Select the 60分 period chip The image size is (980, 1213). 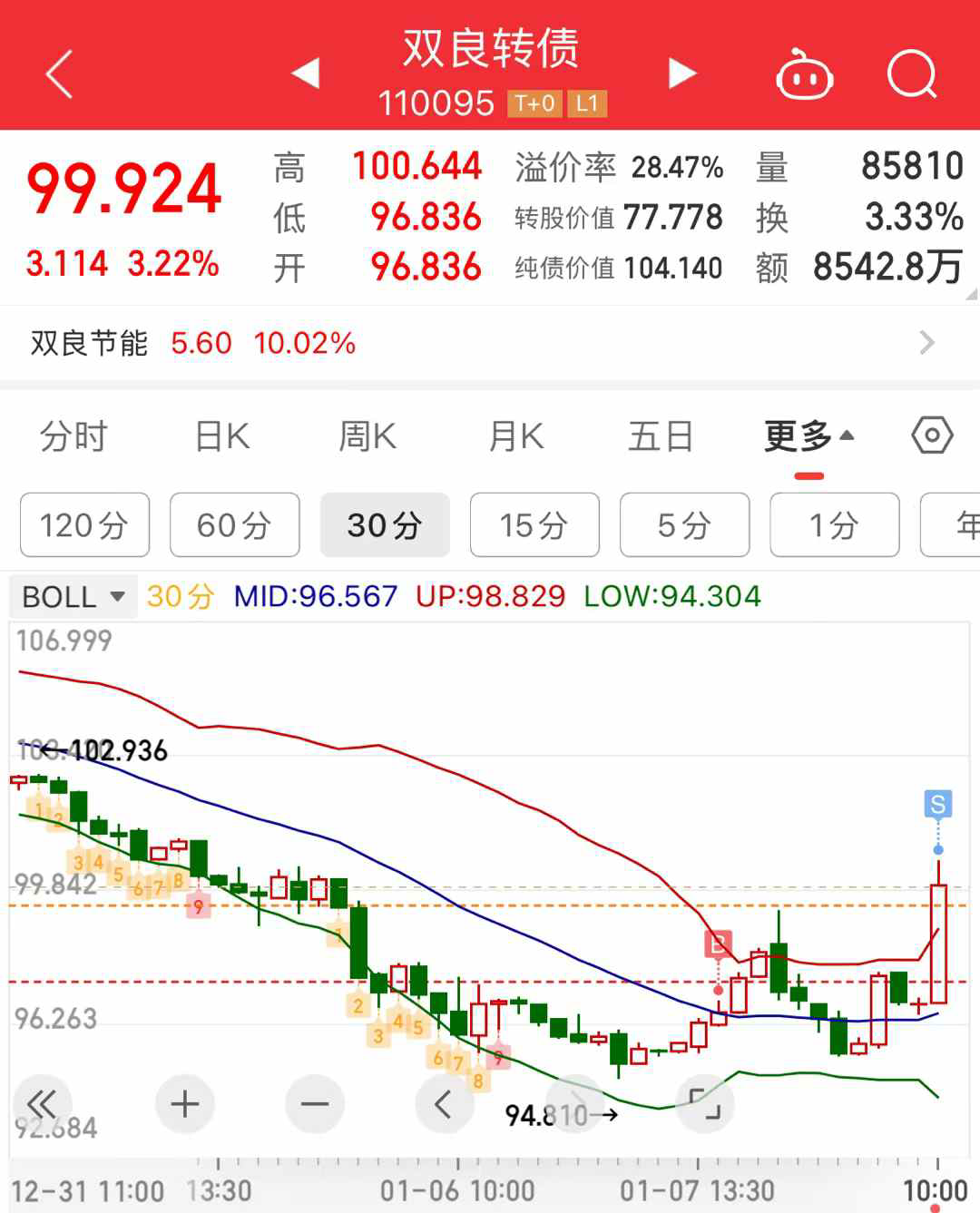(x=234, y=524)
